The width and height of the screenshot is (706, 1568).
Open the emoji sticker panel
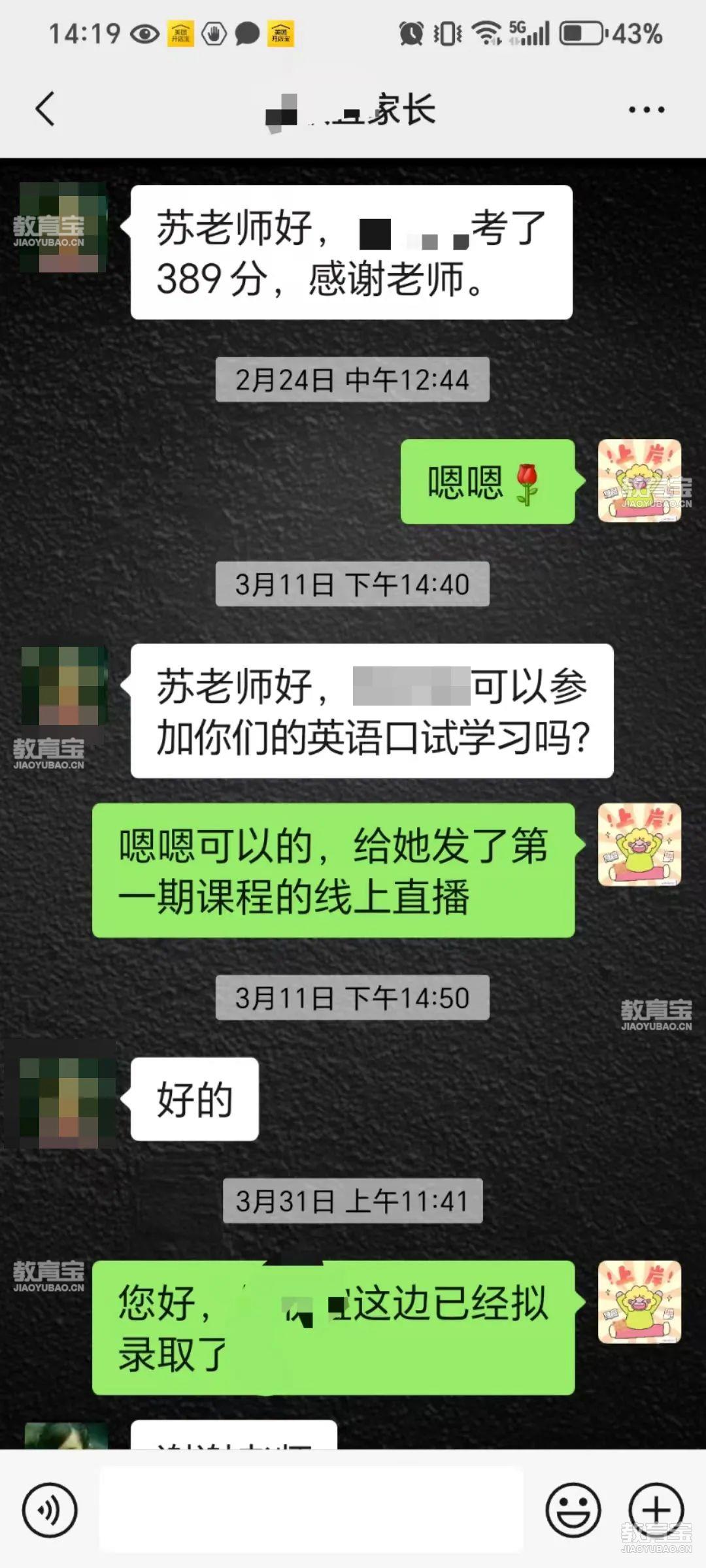(573, 1511)
